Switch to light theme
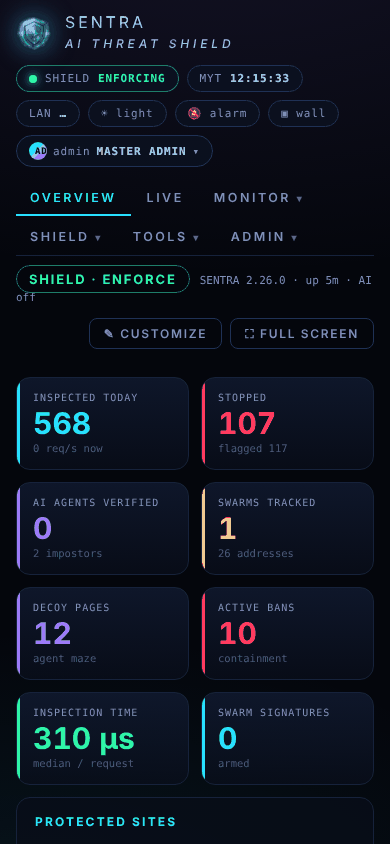Viewport: 390px width, 844px height. coord(127,113)
